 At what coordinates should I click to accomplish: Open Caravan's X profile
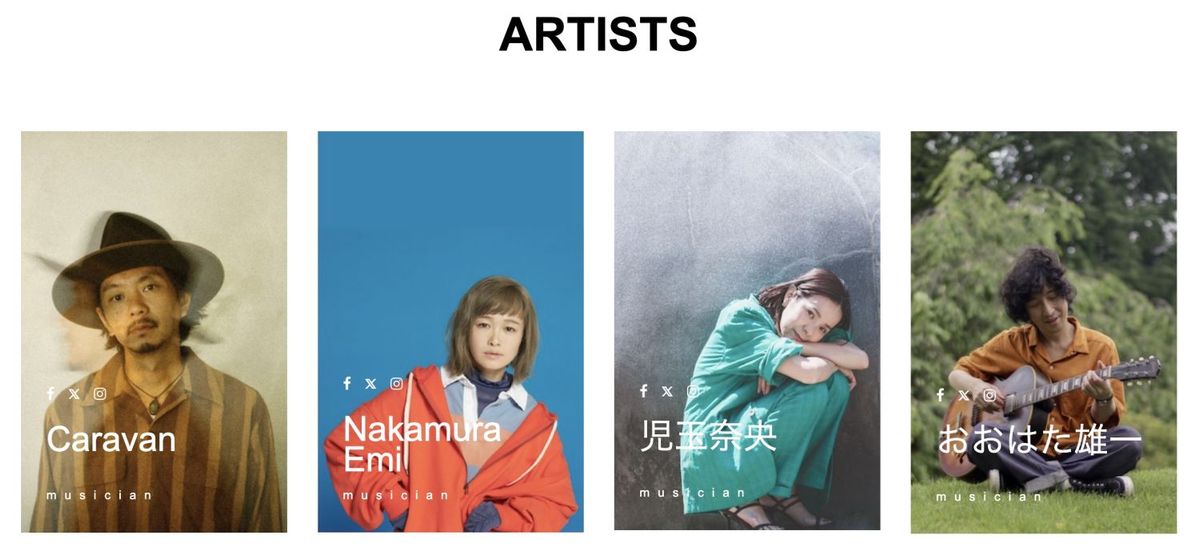pyautogui.click(x=74, y=394)
